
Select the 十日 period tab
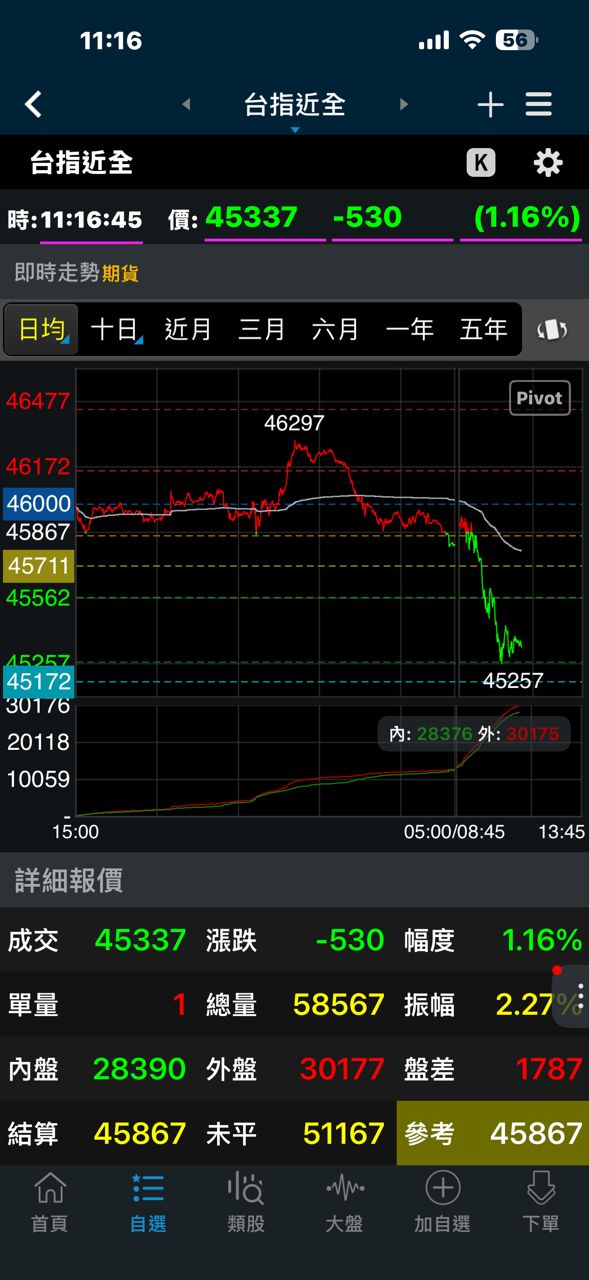click(x=114, y=329)
